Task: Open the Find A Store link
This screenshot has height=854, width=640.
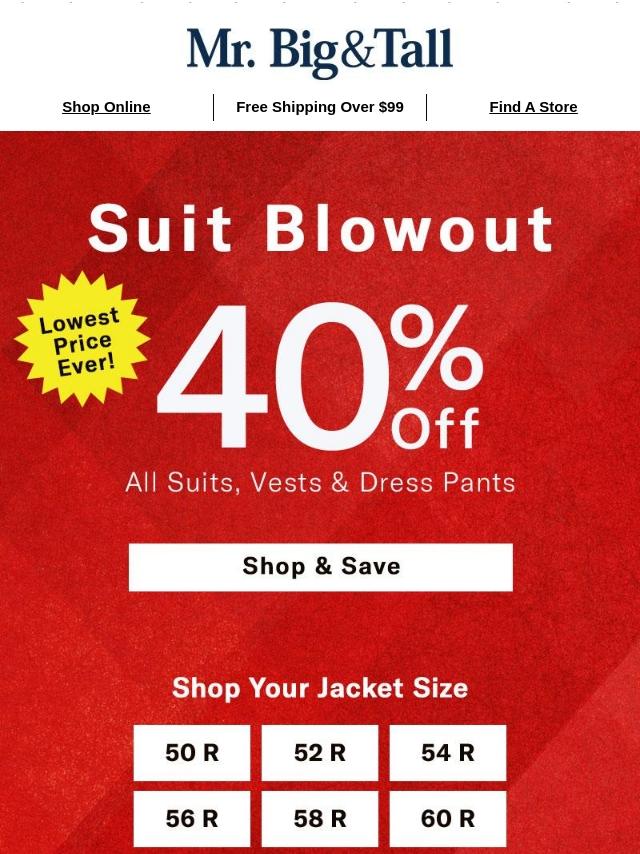Action: [533, 107]
